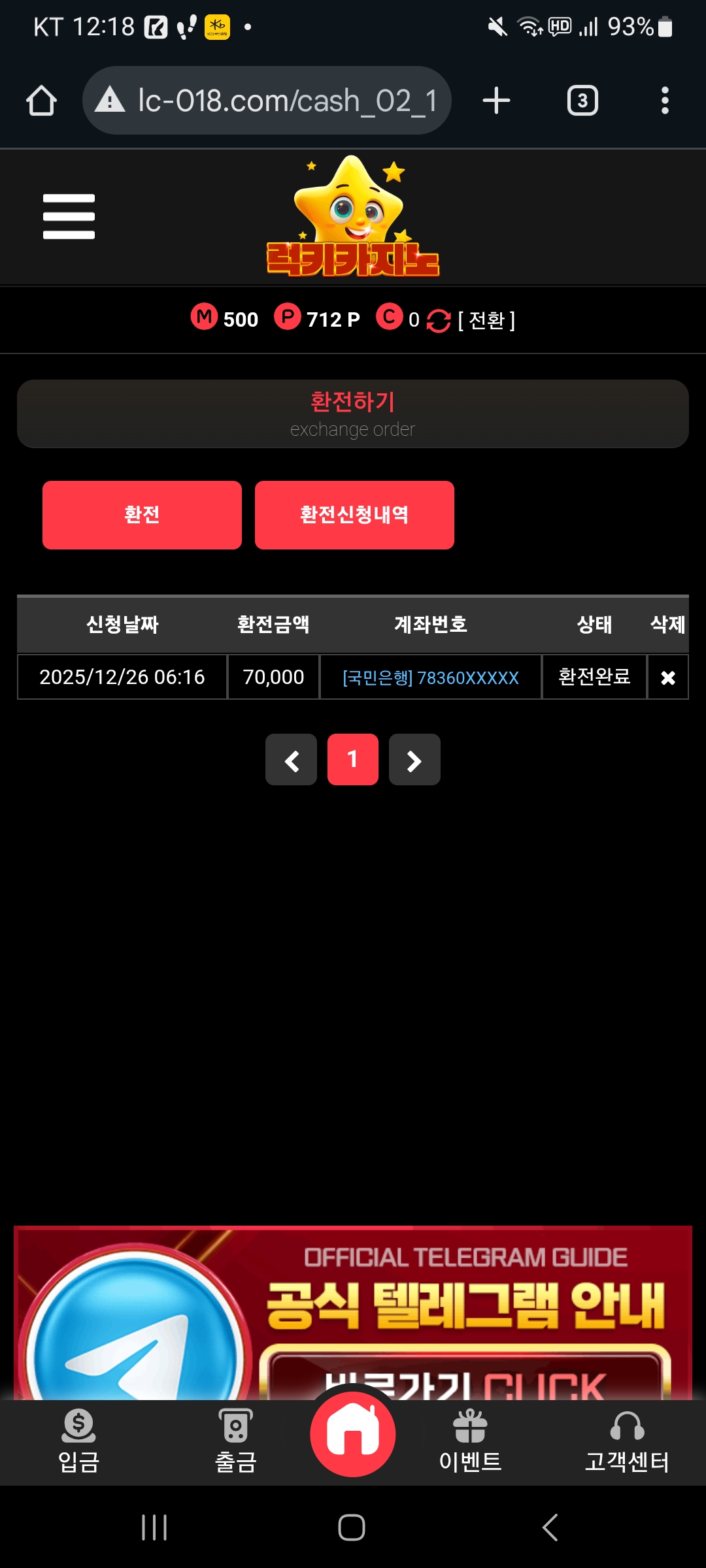Open the 출금 withdrawal tab

point(235,1443)
